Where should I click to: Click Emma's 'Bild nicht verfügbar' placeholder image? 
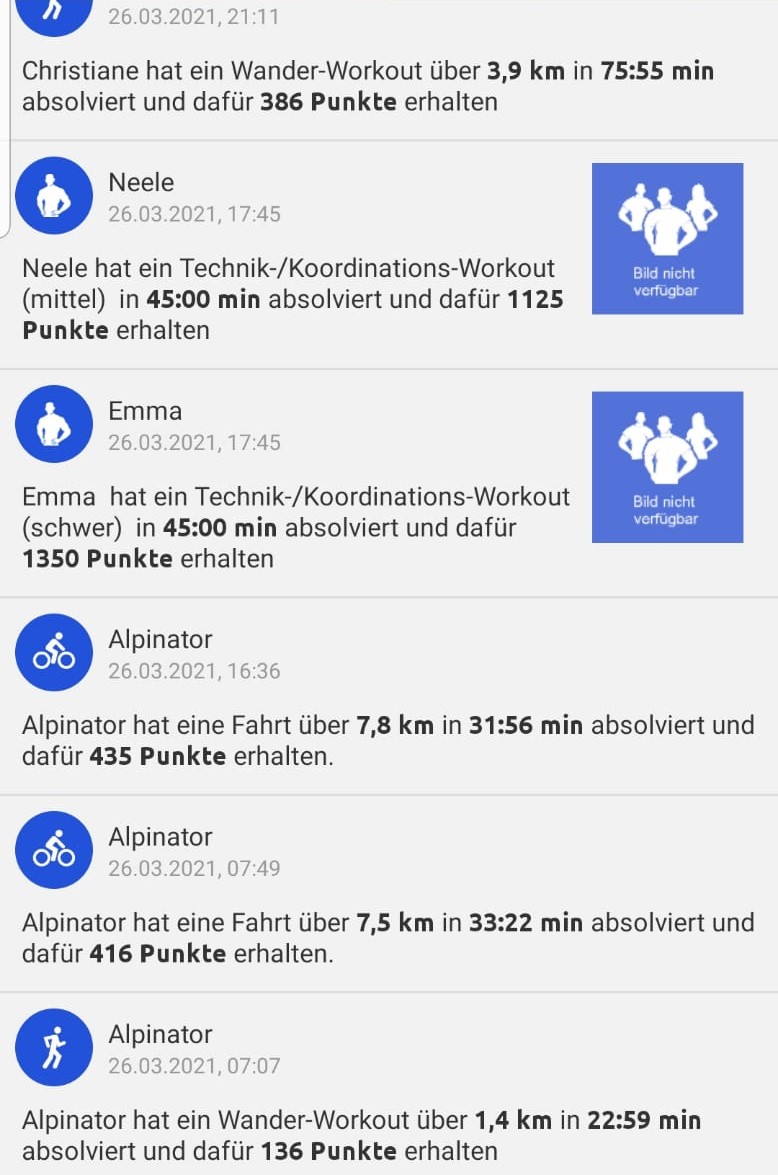pyautogui.click(x=667, y=466)
